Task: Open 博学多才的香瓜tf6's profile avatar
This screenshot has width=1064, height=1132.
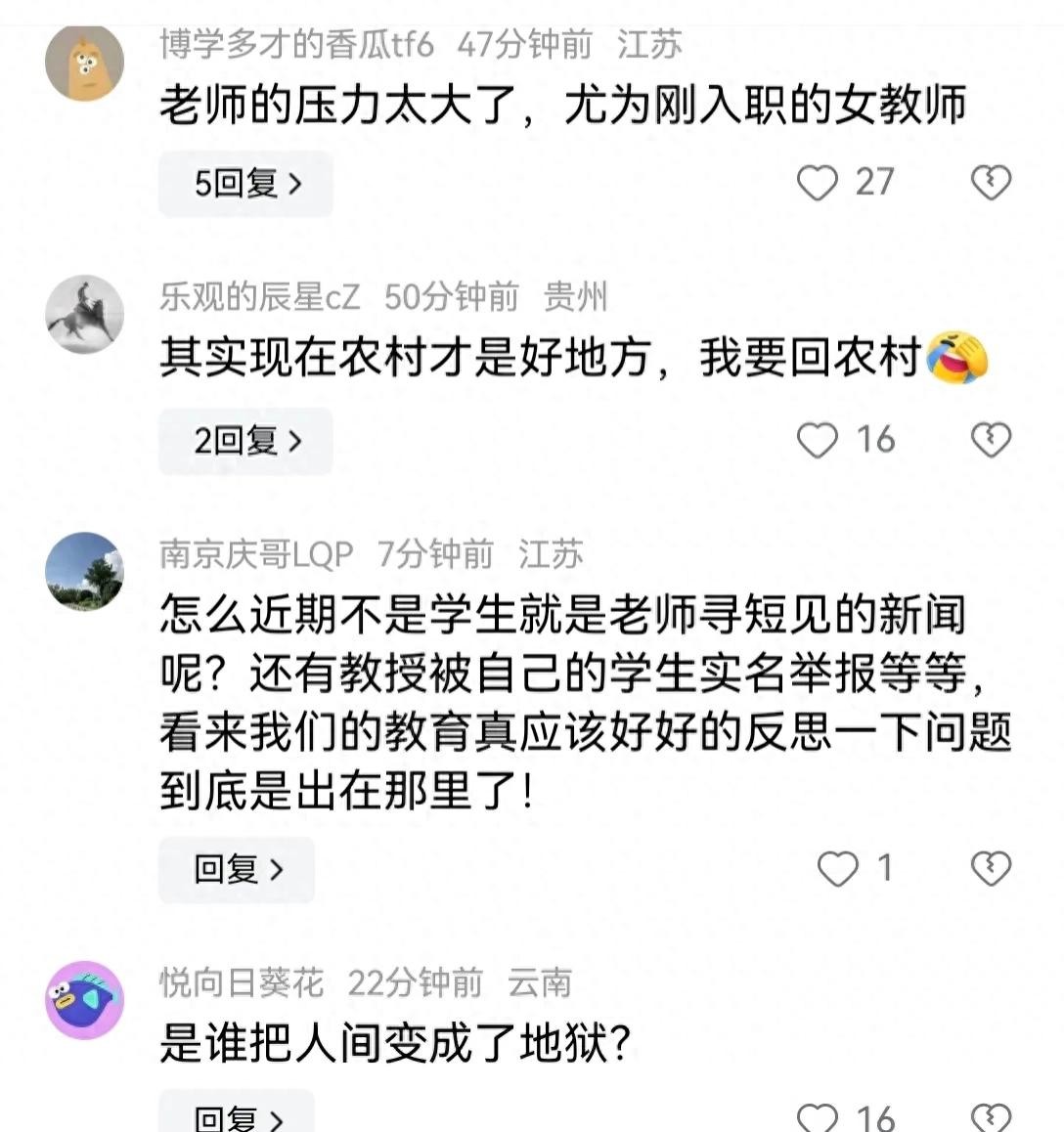Action: tap(84, 63)
